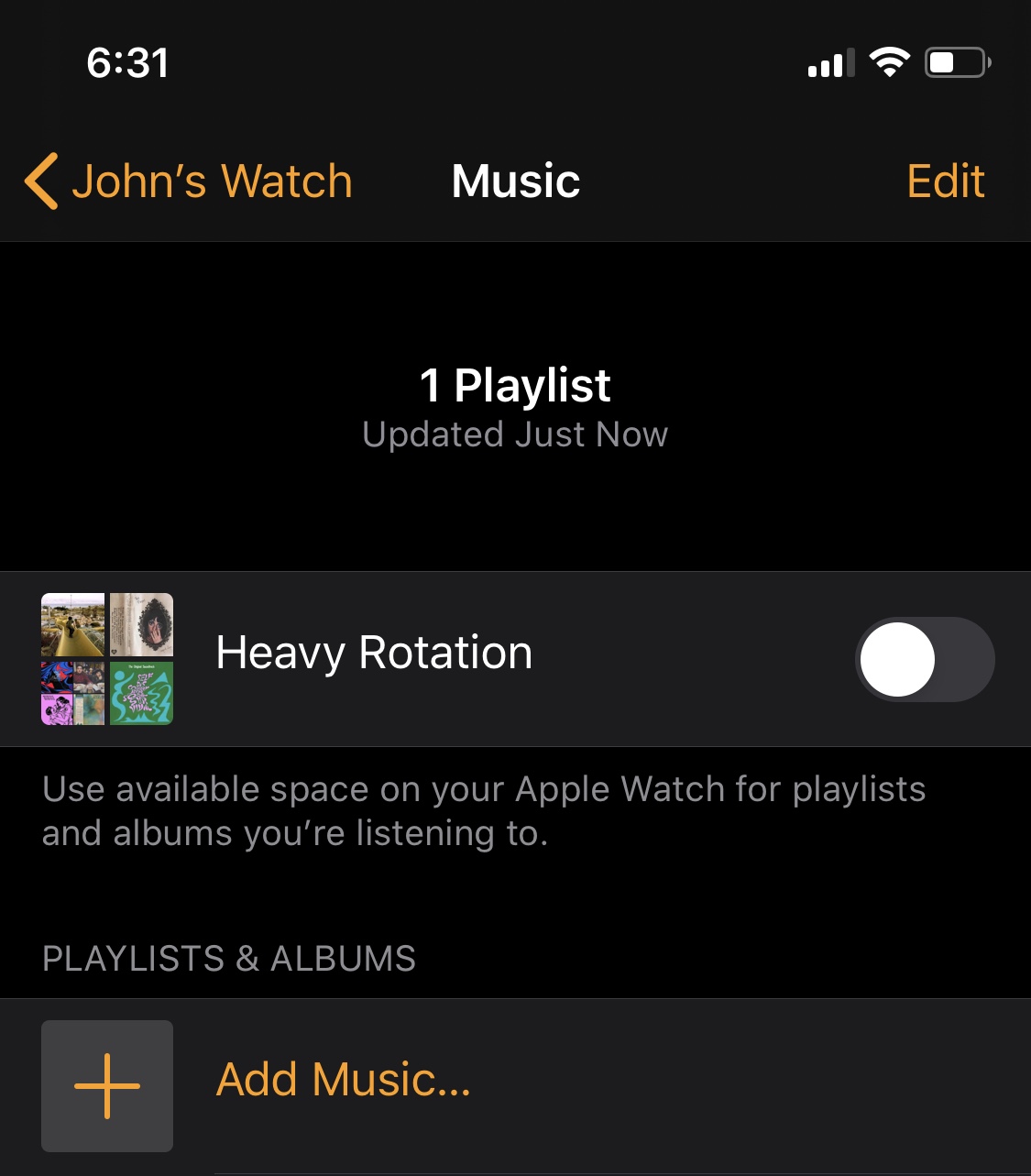Go back to John's Watch
Image resolution: width=1031 pixels, height=1176 pixels.
pos(190,181)
